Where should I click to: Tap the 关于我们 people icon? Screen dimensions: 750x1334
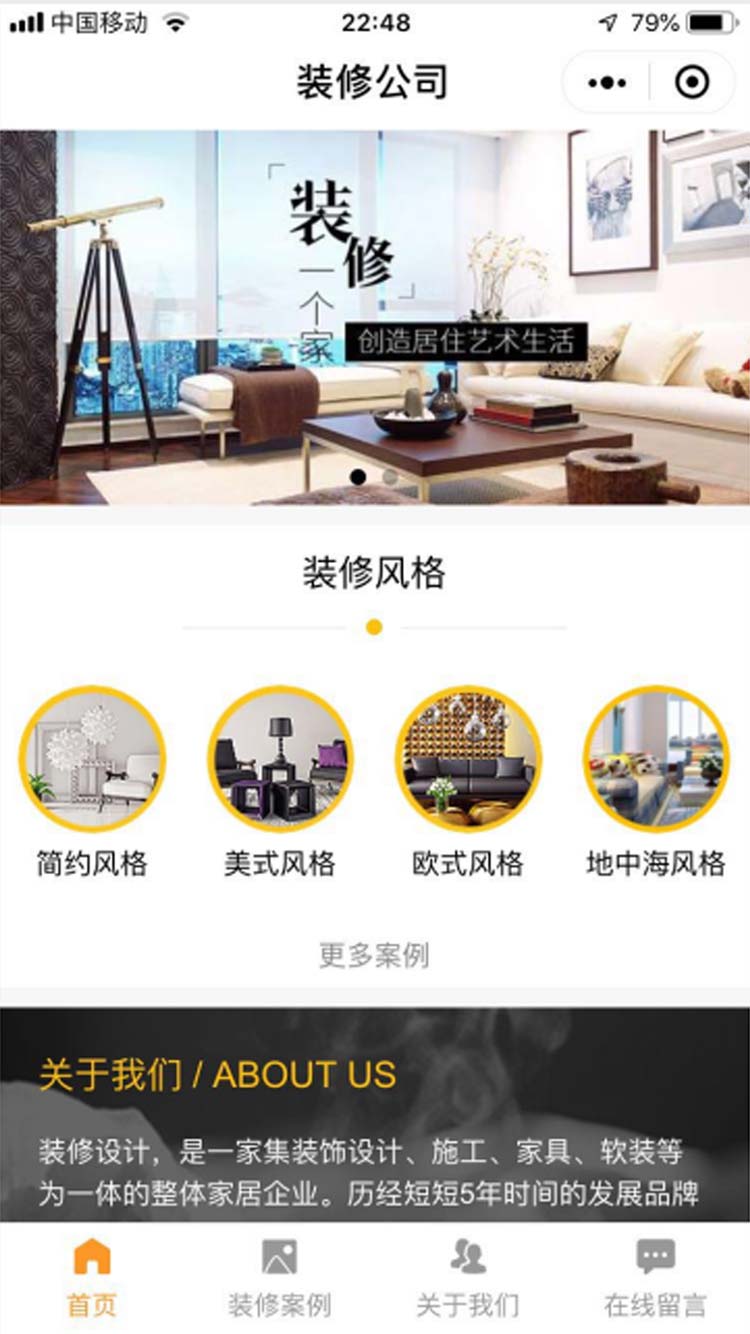pos(467,1258)
